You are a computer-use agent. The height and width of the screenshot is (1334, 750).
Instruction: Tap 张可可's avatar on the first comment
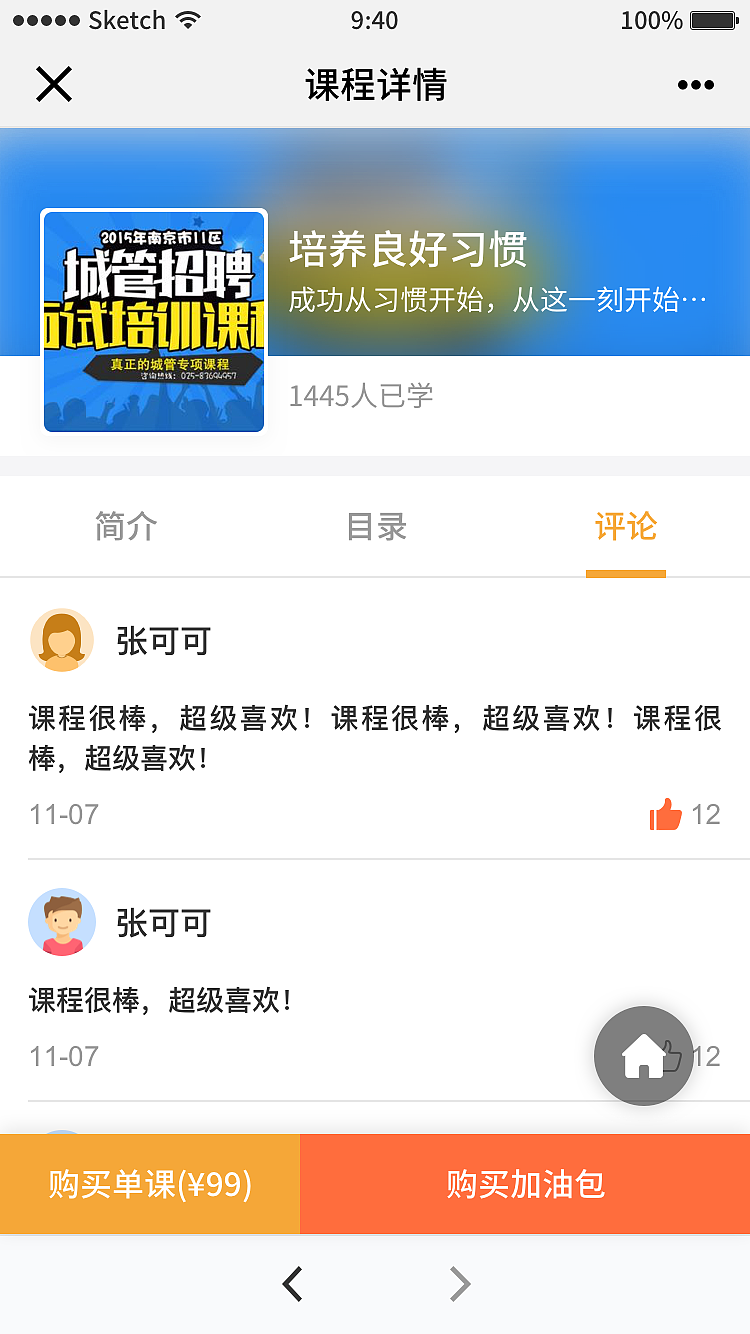pyautogui.click(x=61, y=640)
